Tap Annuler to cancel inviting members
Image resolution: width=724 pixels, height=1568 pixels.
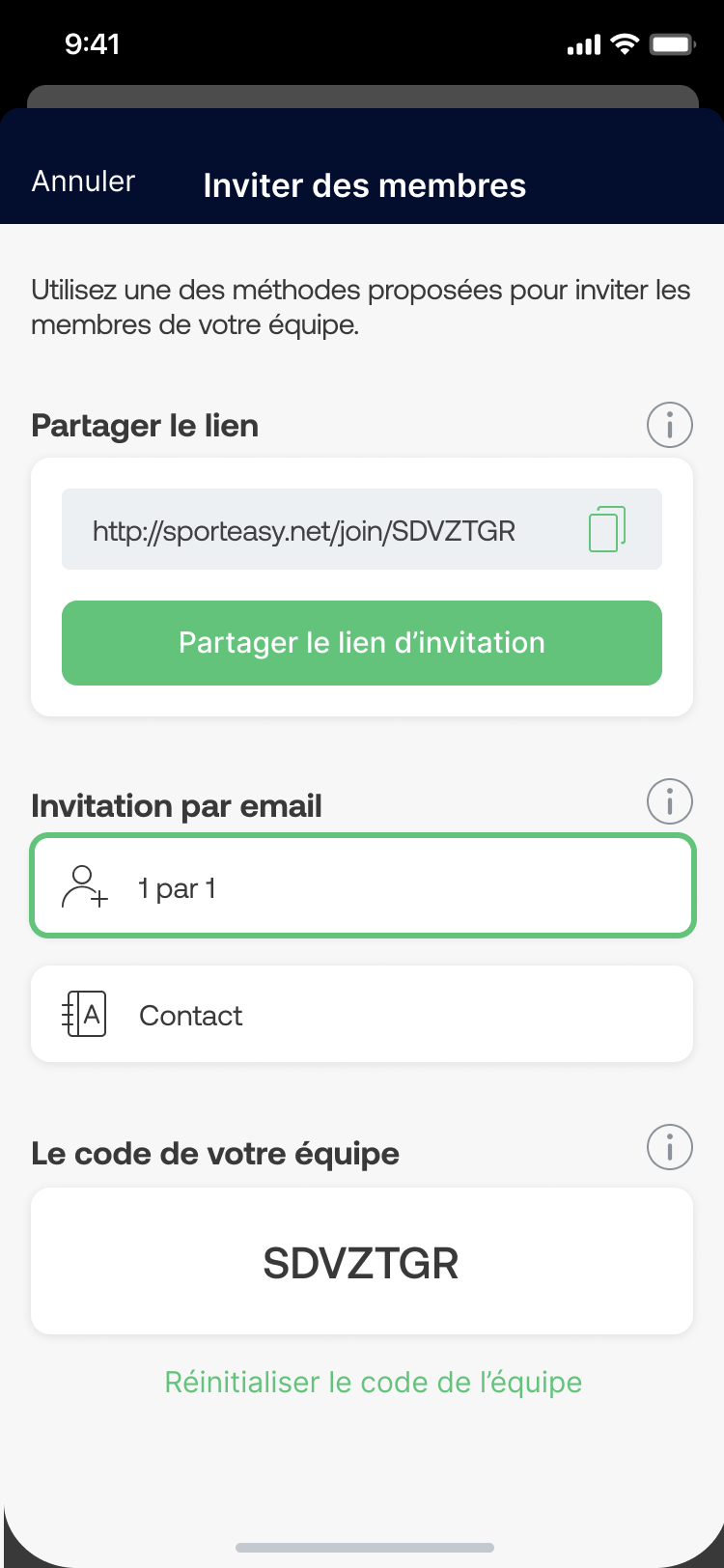(83, 182)
